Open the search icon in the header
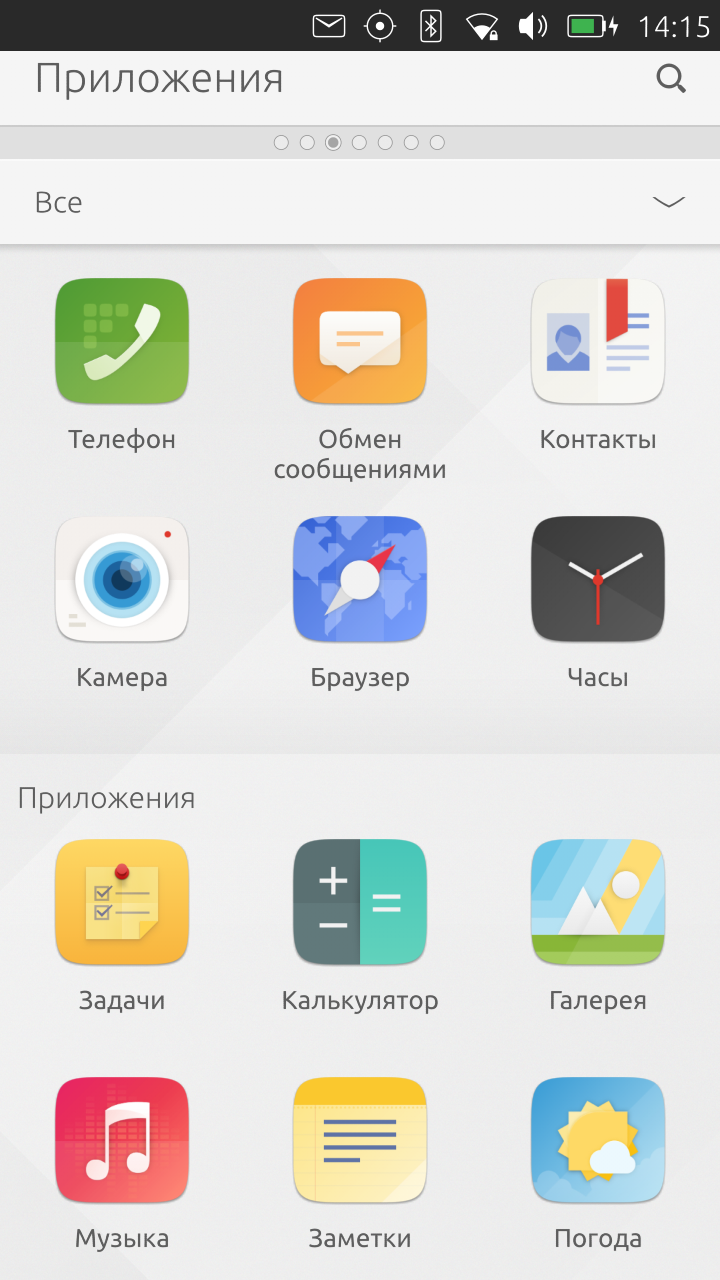 [x=671, y=78]
